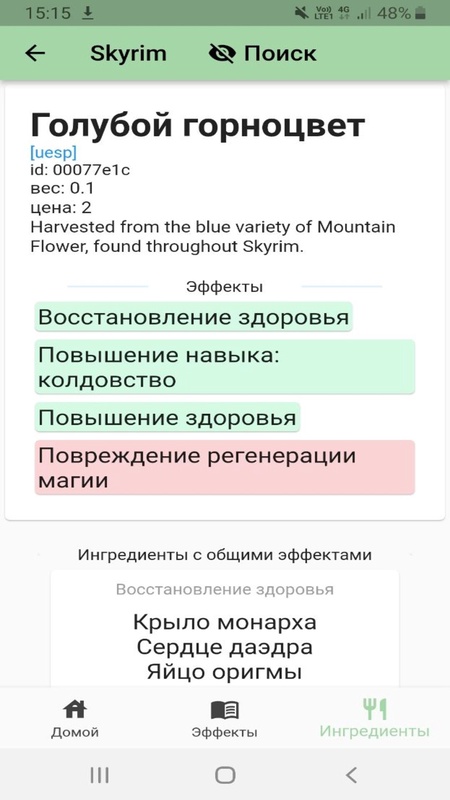Image resolution: width=450 pixels, height=800 pixels.
Task: Open the Крыло монарха ingredient
Action: [224, 622]
